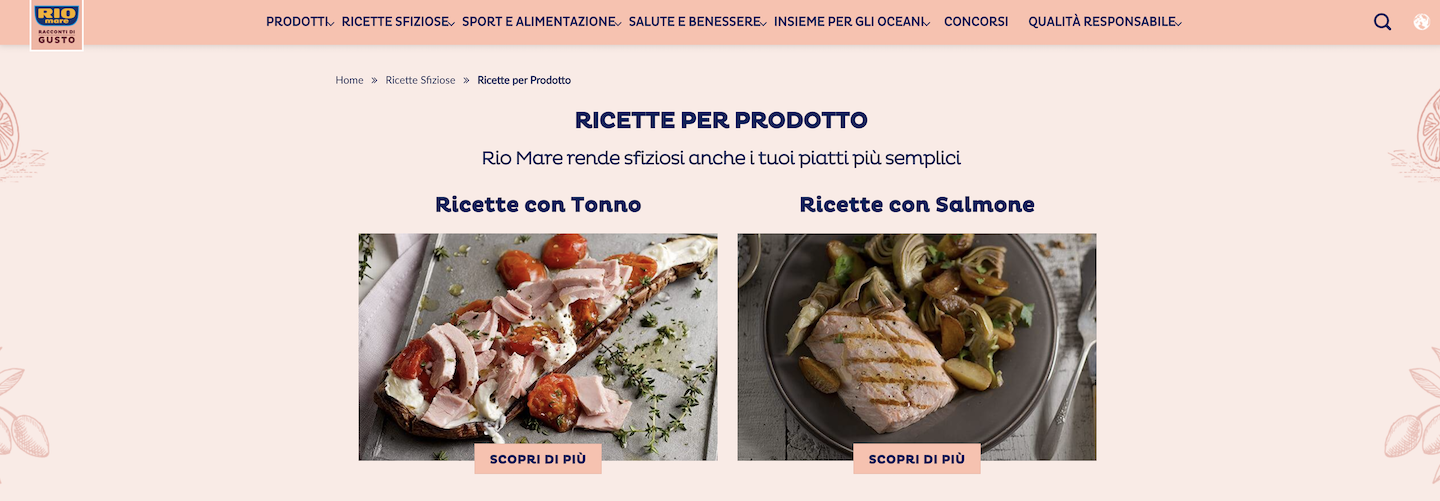Go to Home breadcrumb

349,80
